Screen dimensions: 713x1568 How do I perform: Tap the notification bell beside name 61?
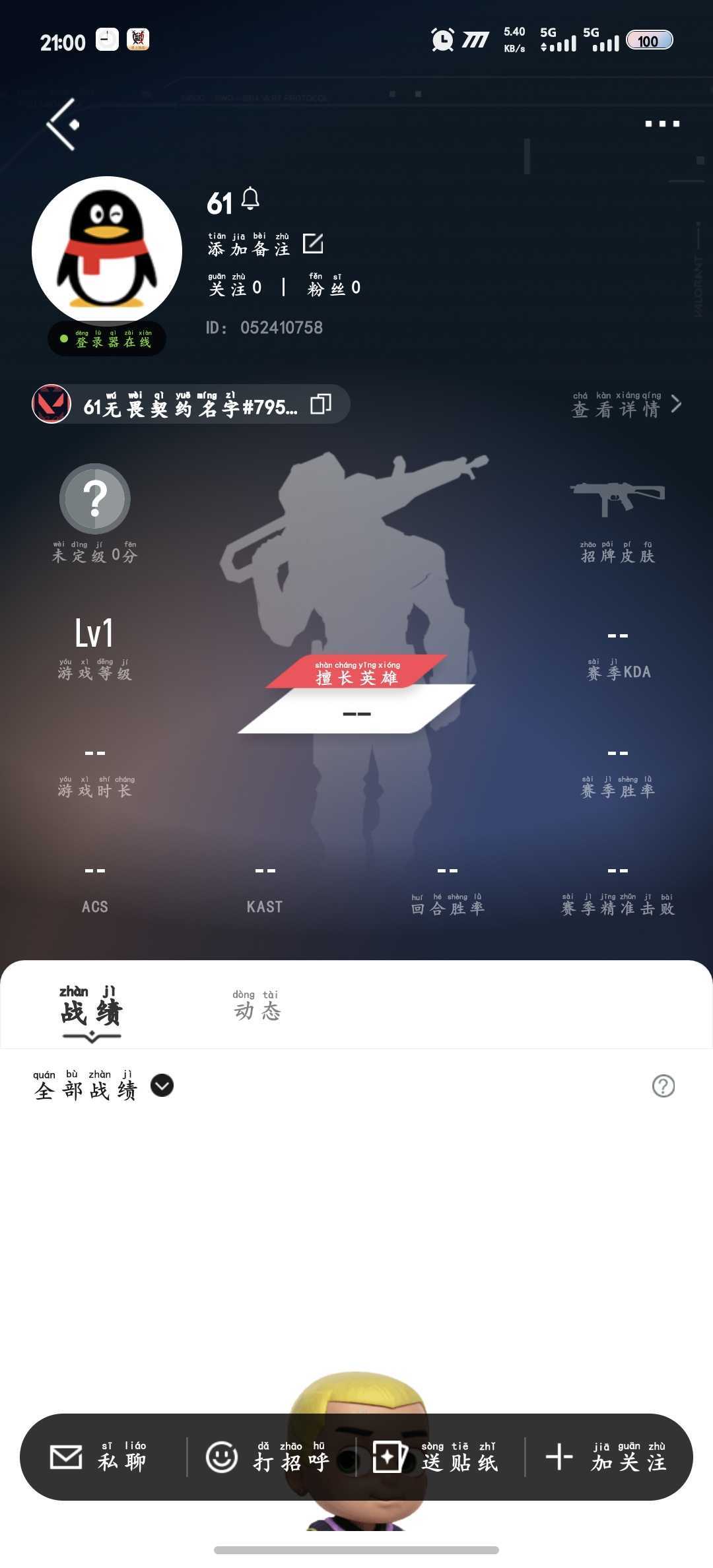coord(250,199)
